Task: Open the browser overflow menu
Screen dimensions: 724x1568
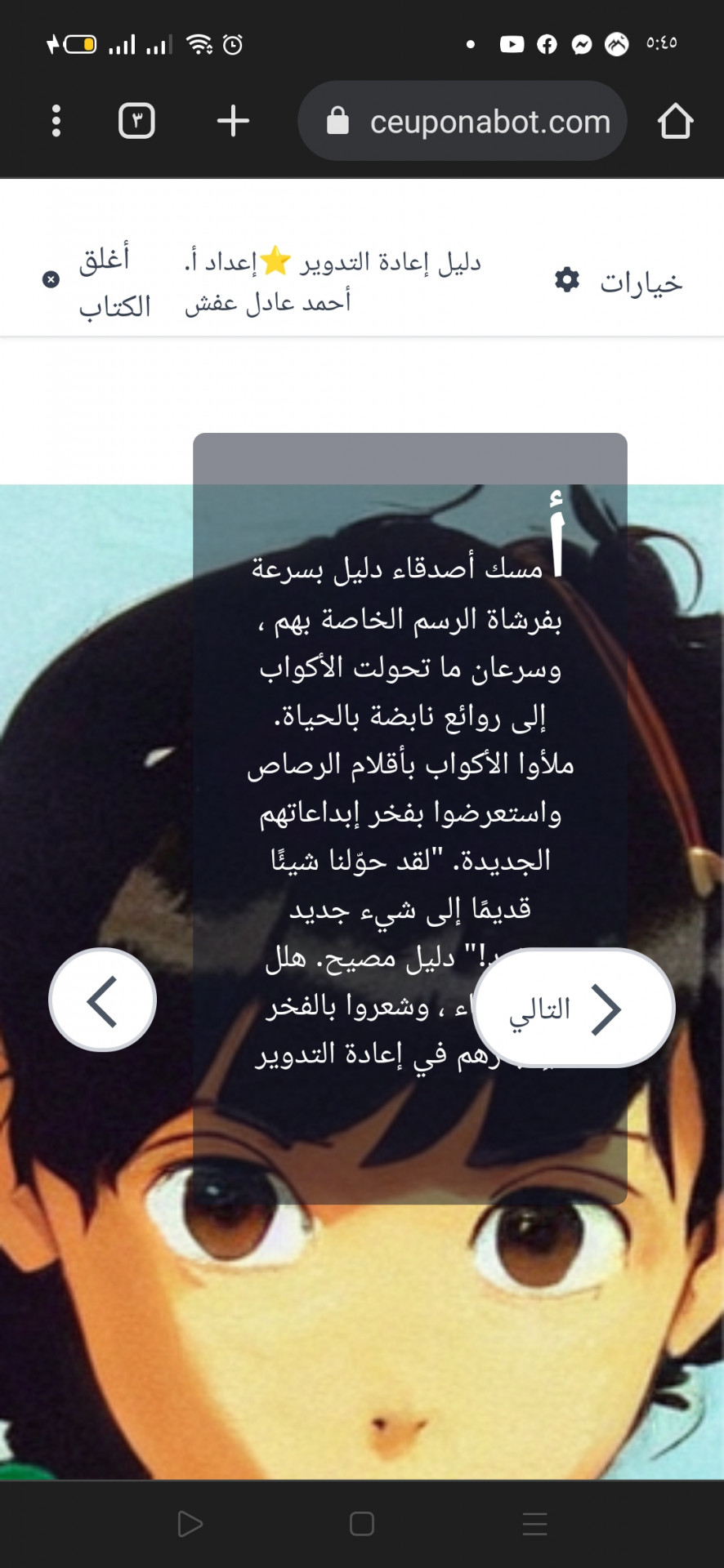Action: pos(56,121)
